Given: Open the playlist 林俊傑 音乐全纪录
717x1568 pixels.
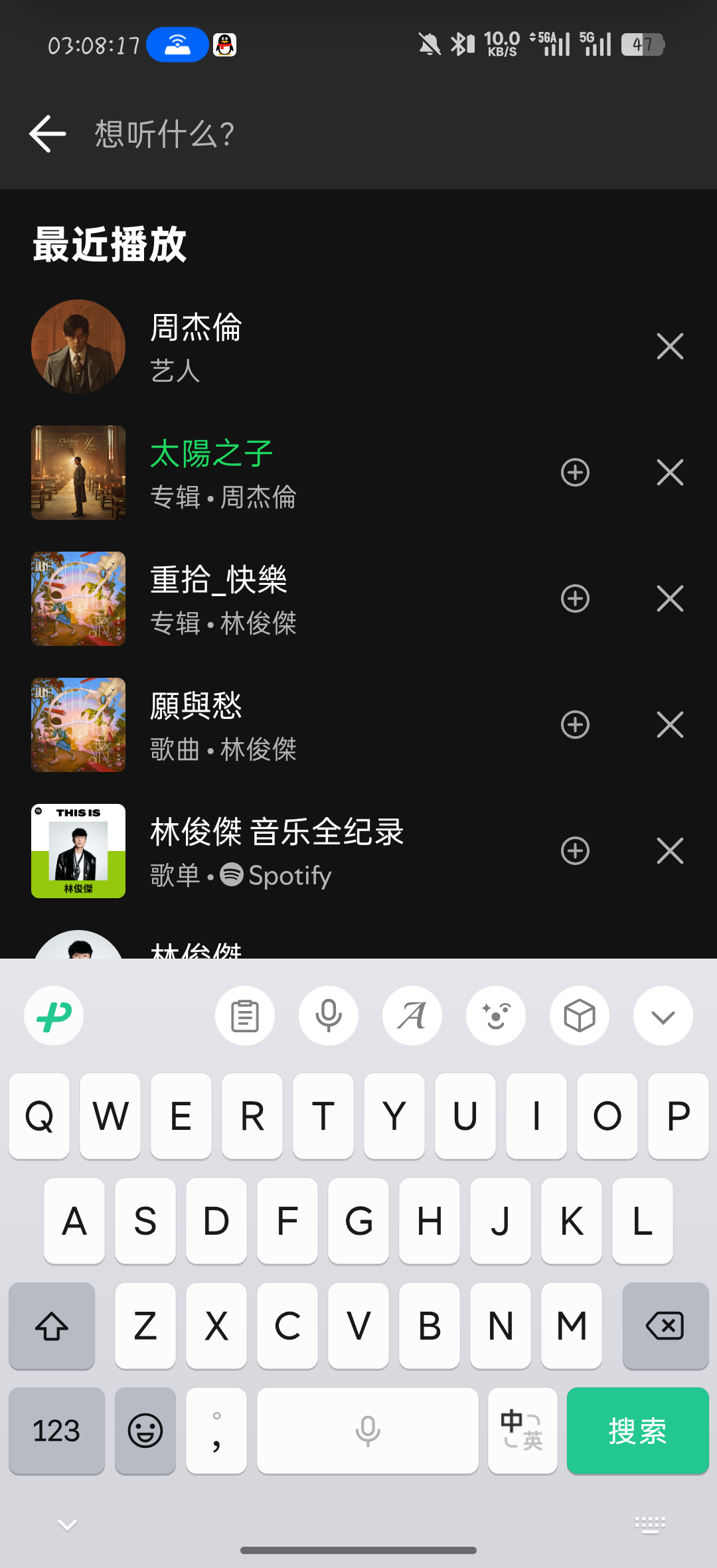Looking at the screenshot, I should (x=285, y=851).
